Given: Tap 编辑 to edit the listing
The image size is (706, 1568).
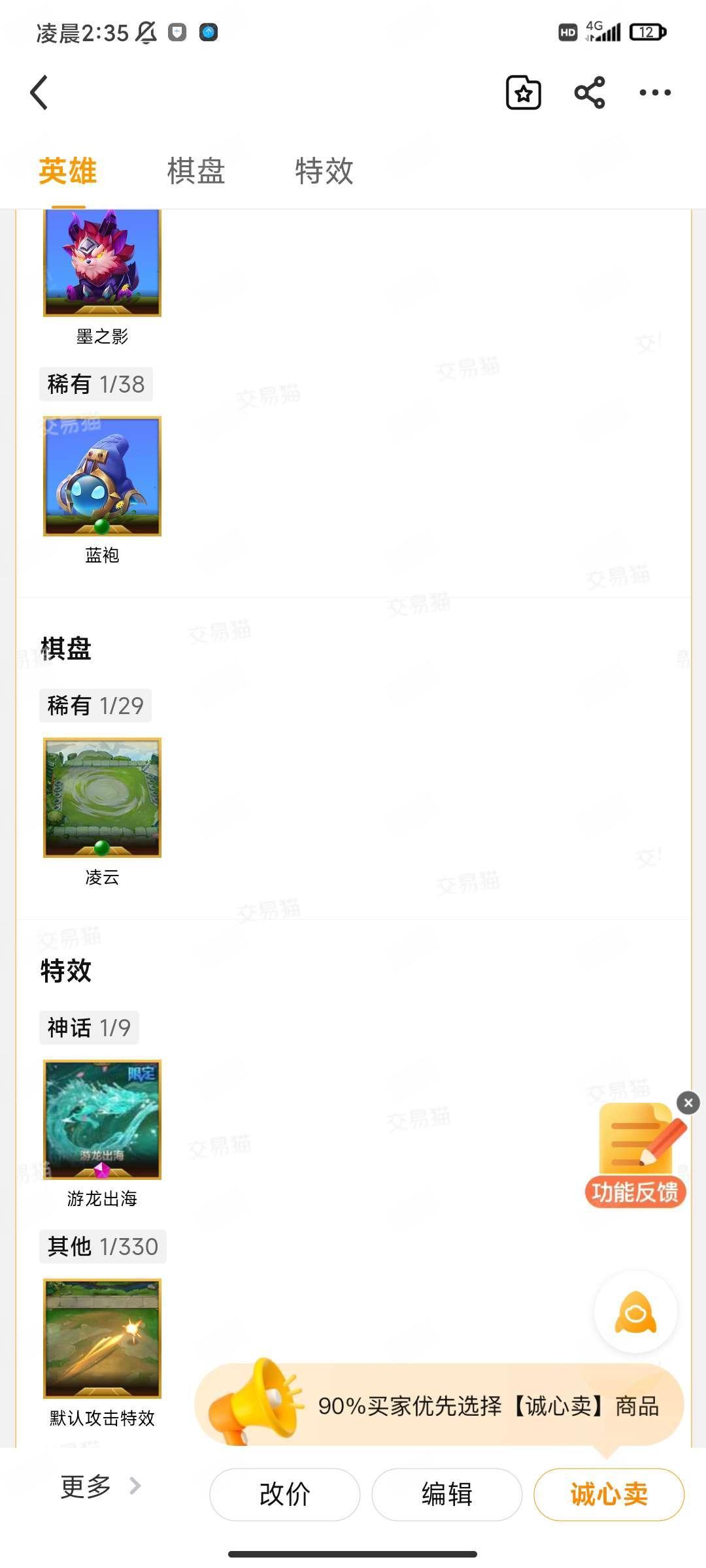Looking at the screenshot, I should pos(446,1494).
